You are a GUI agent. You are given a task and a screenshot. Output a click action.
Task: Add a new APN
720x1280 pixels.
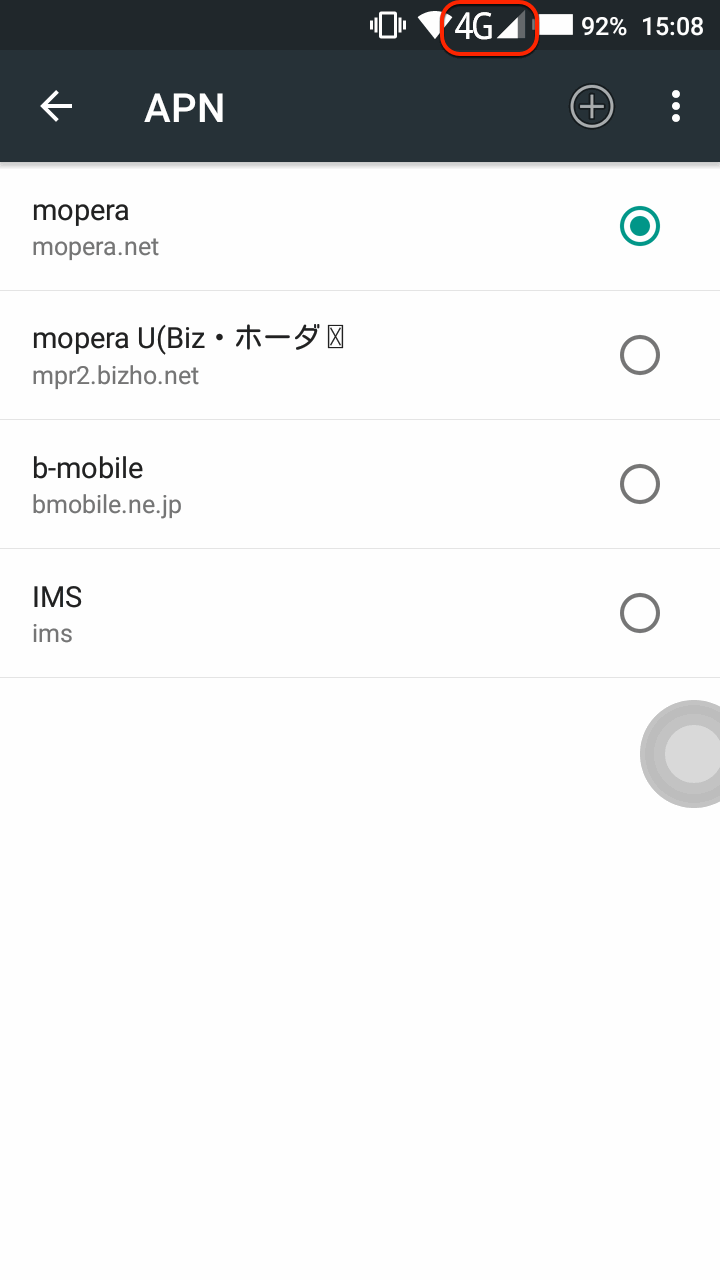pos(591,106)
